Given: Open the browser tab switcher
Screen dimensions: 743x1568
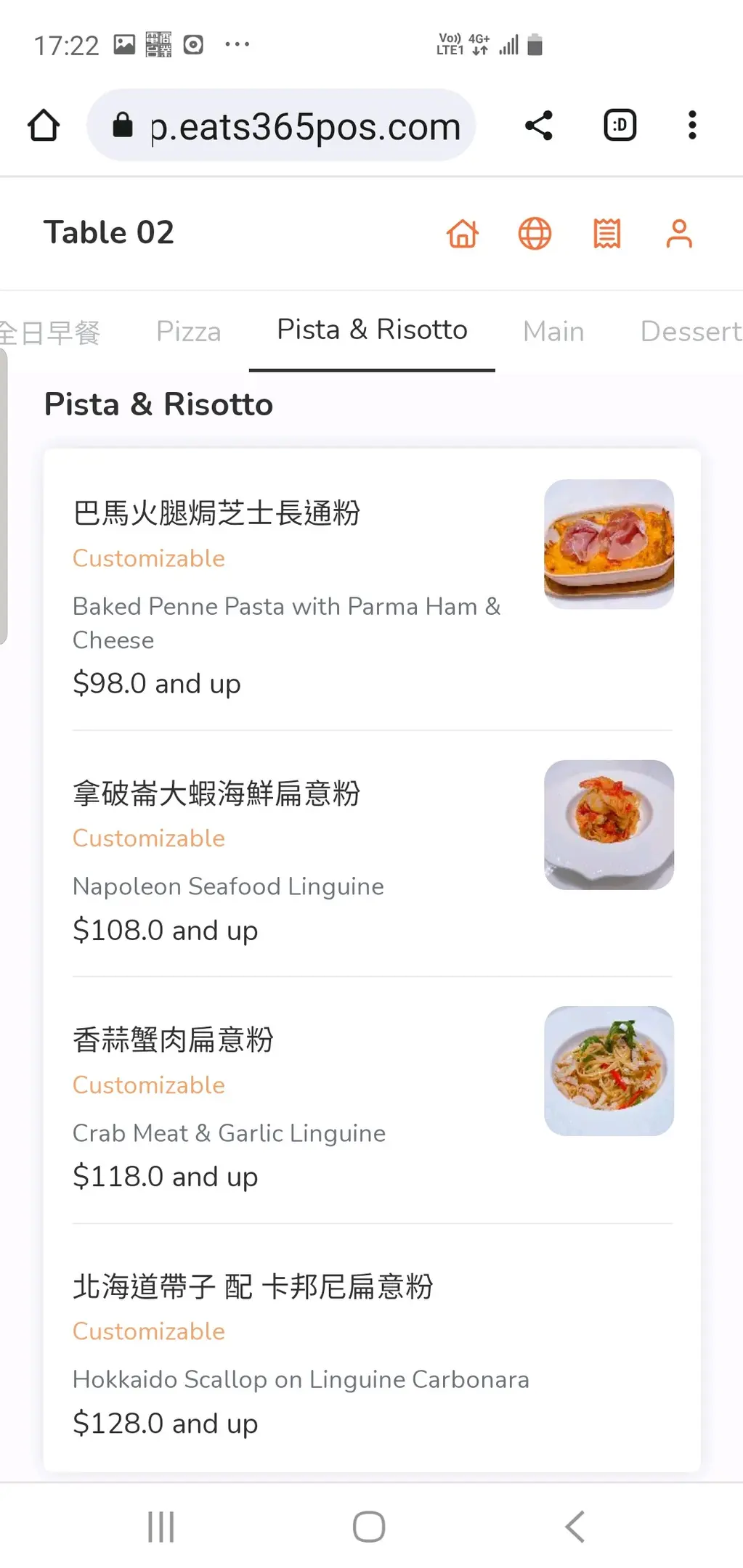Looking at the screenshot, I should [x=620, y=126].
